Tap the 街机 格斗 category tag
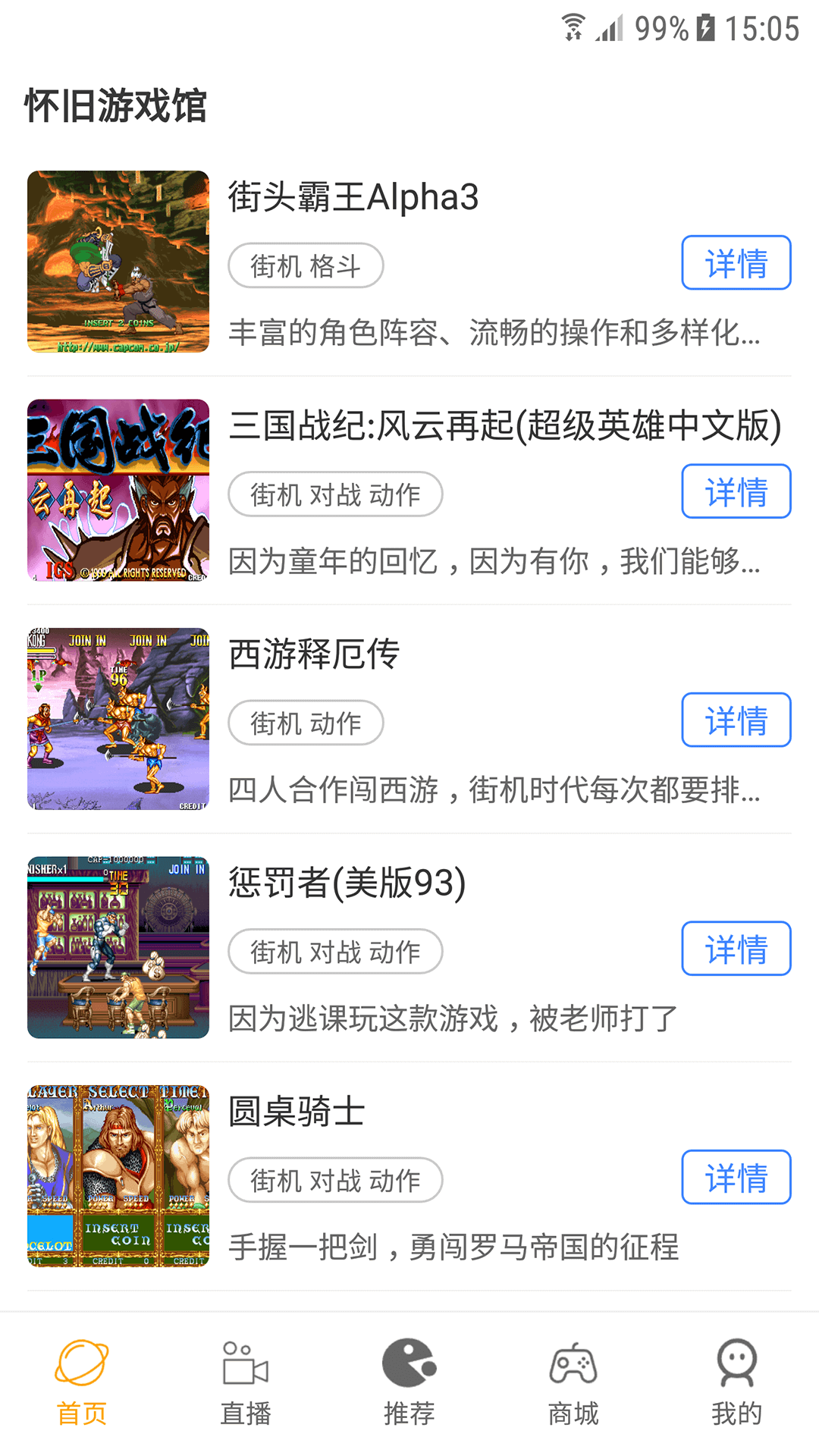The width and height of the screenshot is (819, 1456). tap(306, 265)
